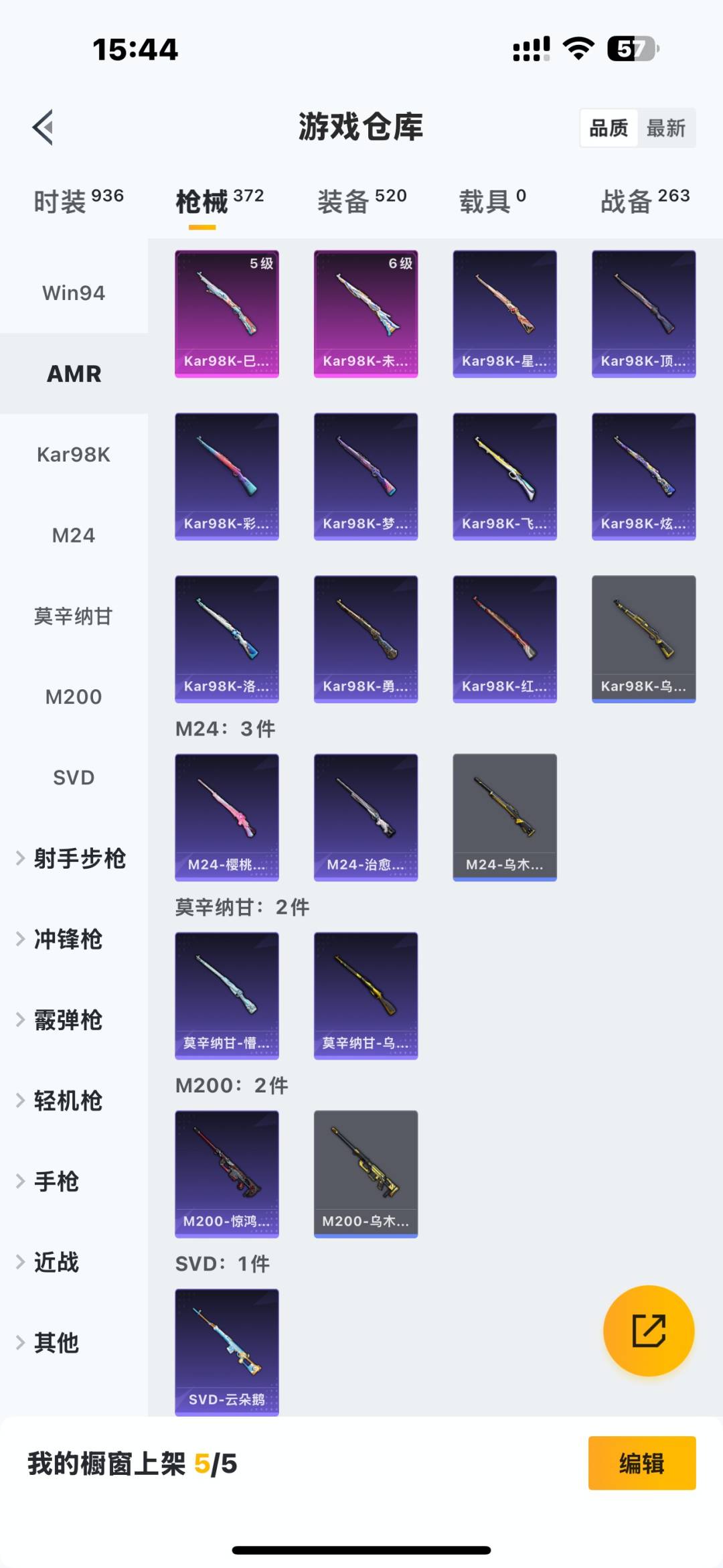Screen dimensions: 723x1568
Task: Expand the 手枪 category
Action: tap(57, 1182)
